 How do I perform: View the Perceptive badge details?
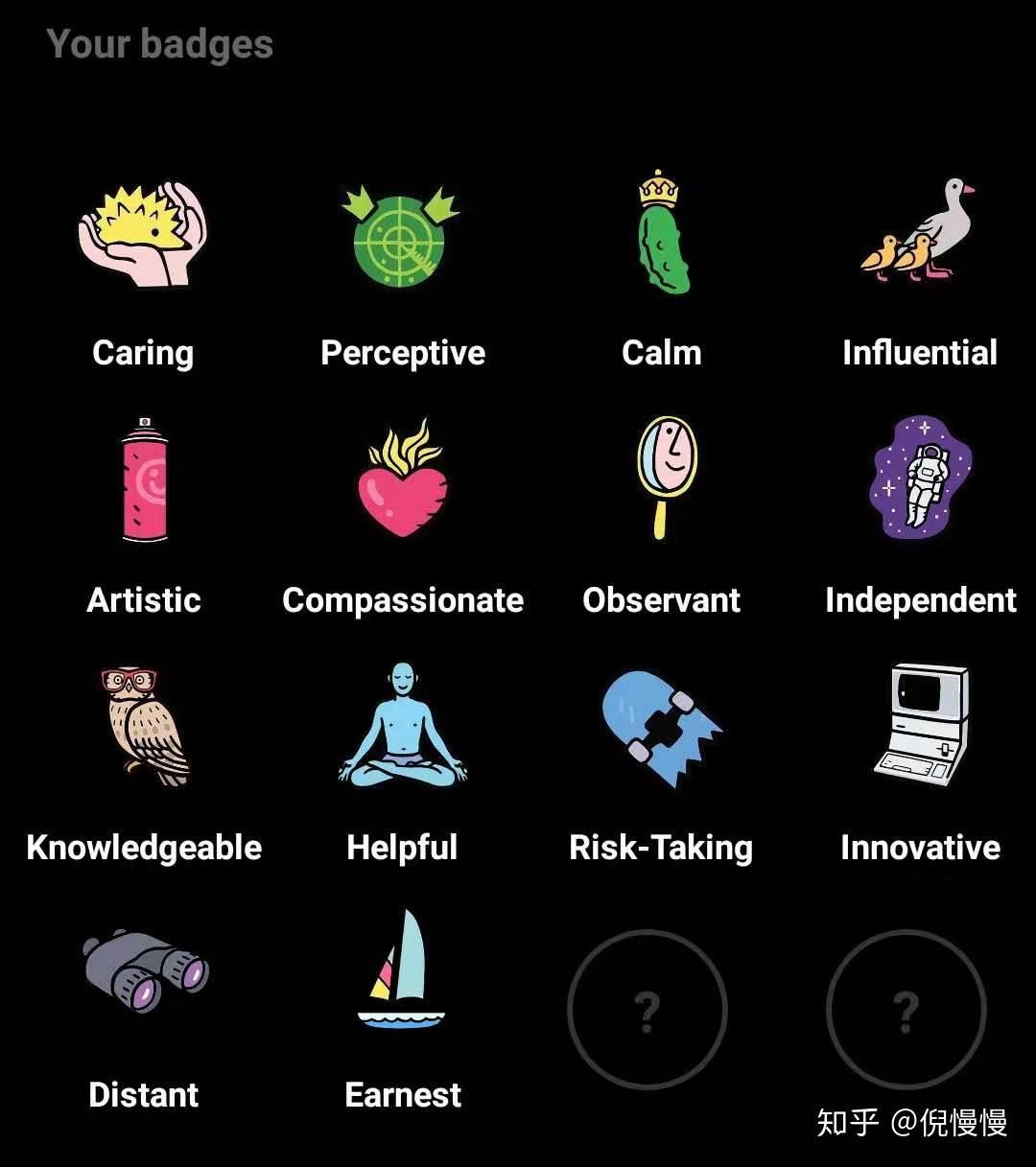pos(402,237)
